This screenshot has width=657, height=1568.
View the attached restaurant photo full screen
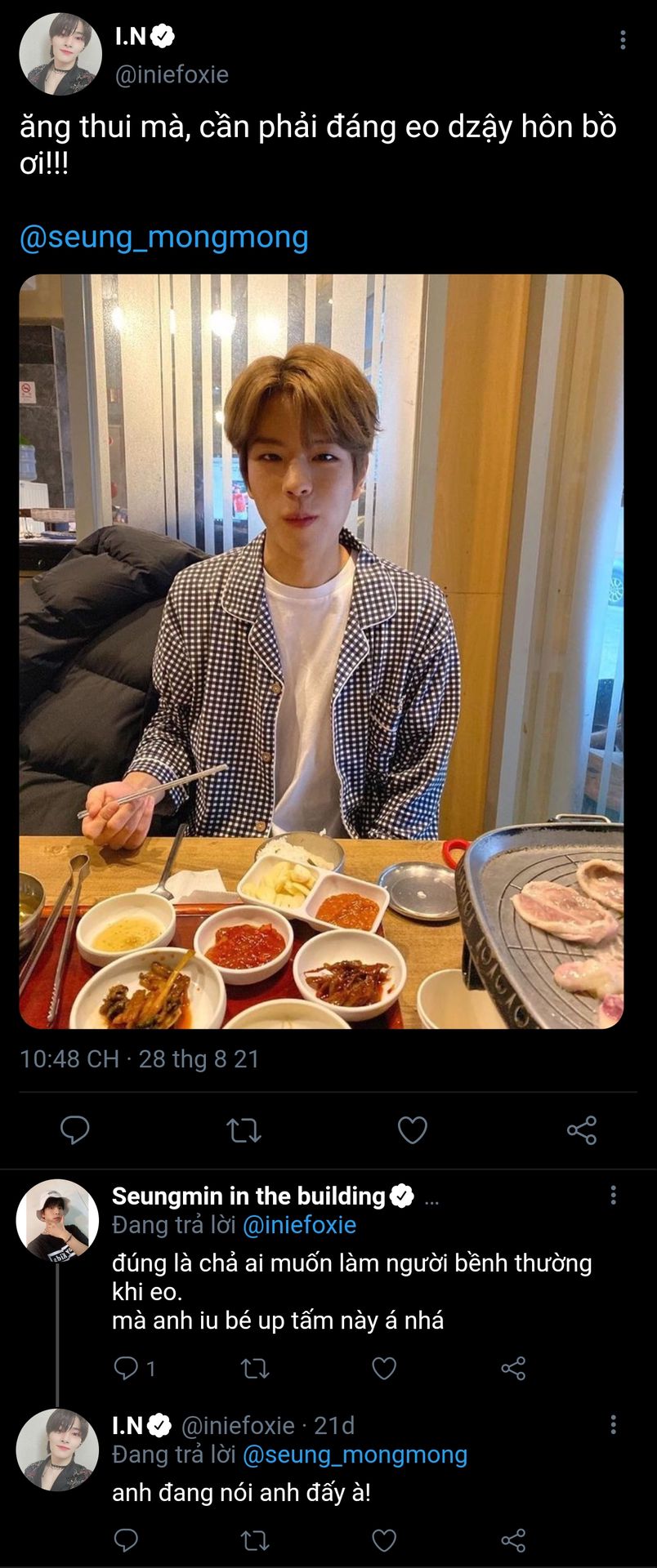pos(321,651)
